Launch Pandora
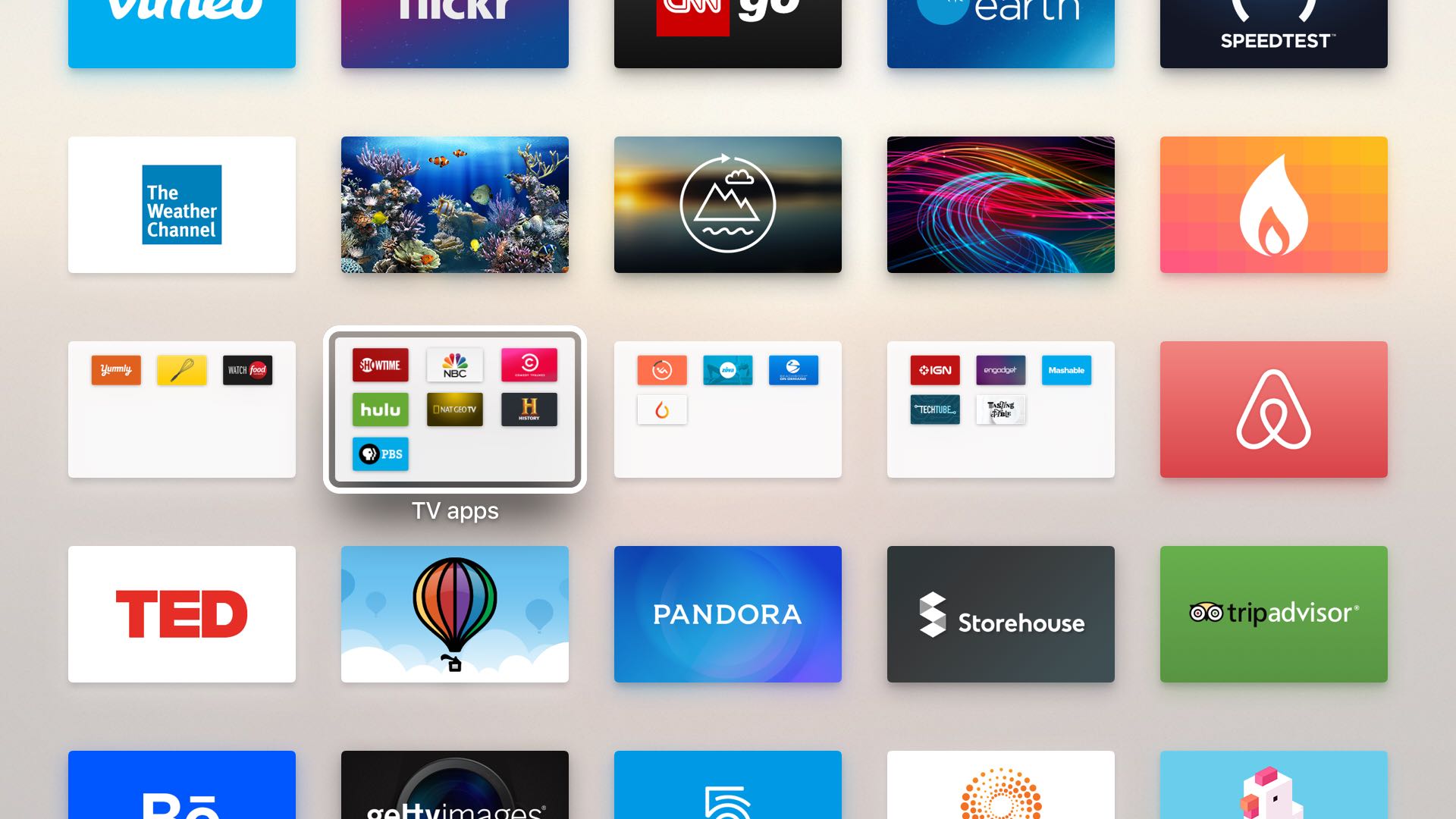This screenshot has width=1456, height=819. click(728, 614)
